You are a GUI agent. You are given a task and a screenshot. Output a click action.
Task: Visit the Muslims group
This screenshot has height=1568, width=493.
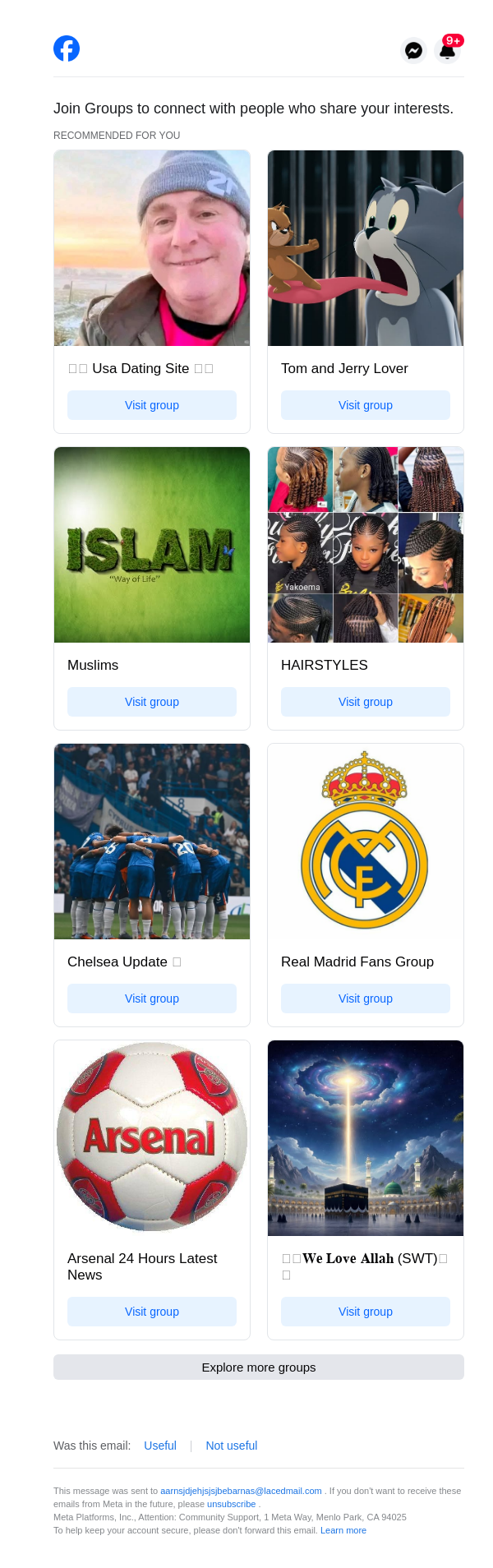152,702
